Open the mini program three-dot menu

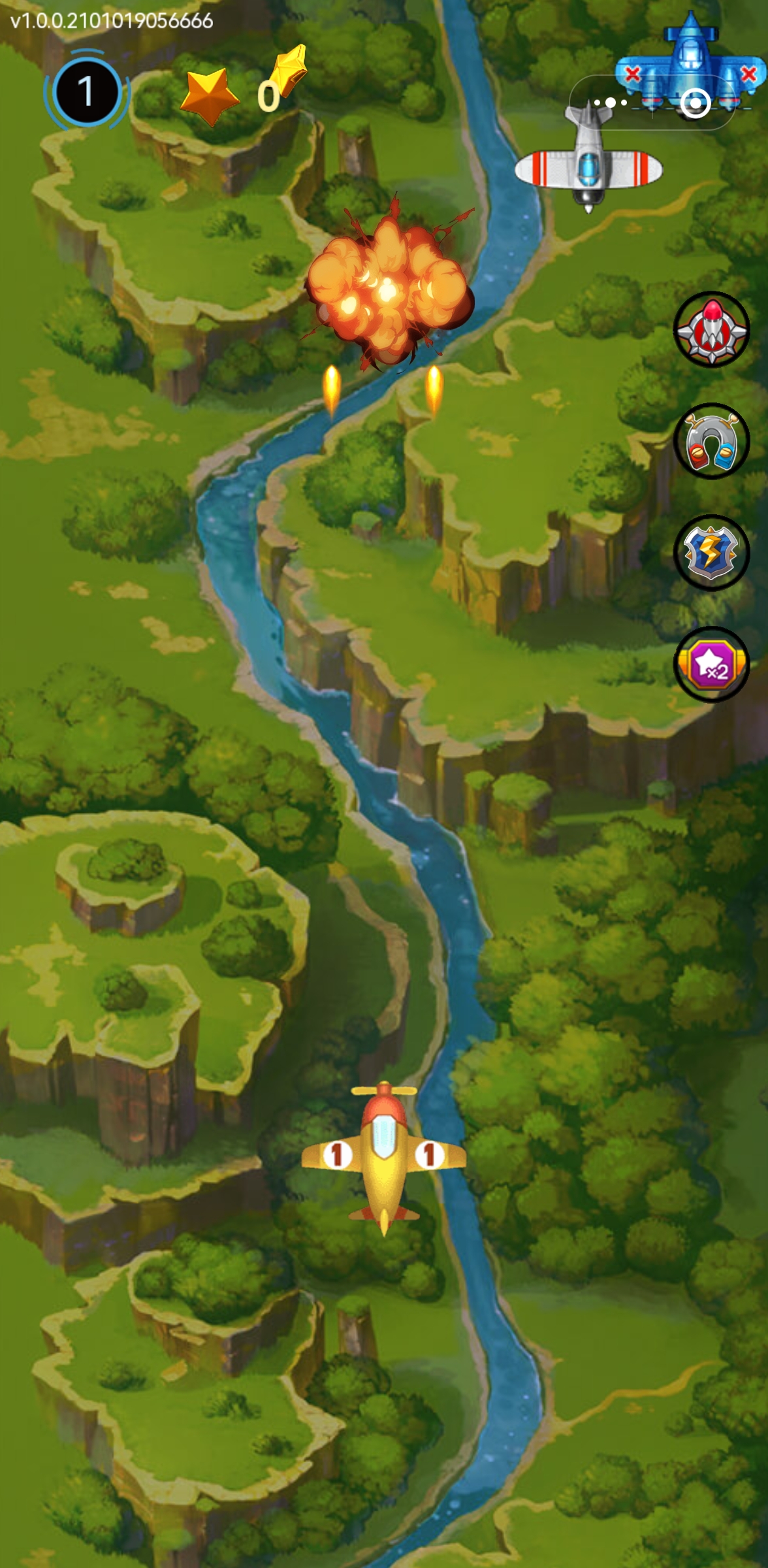pos(610,103)
